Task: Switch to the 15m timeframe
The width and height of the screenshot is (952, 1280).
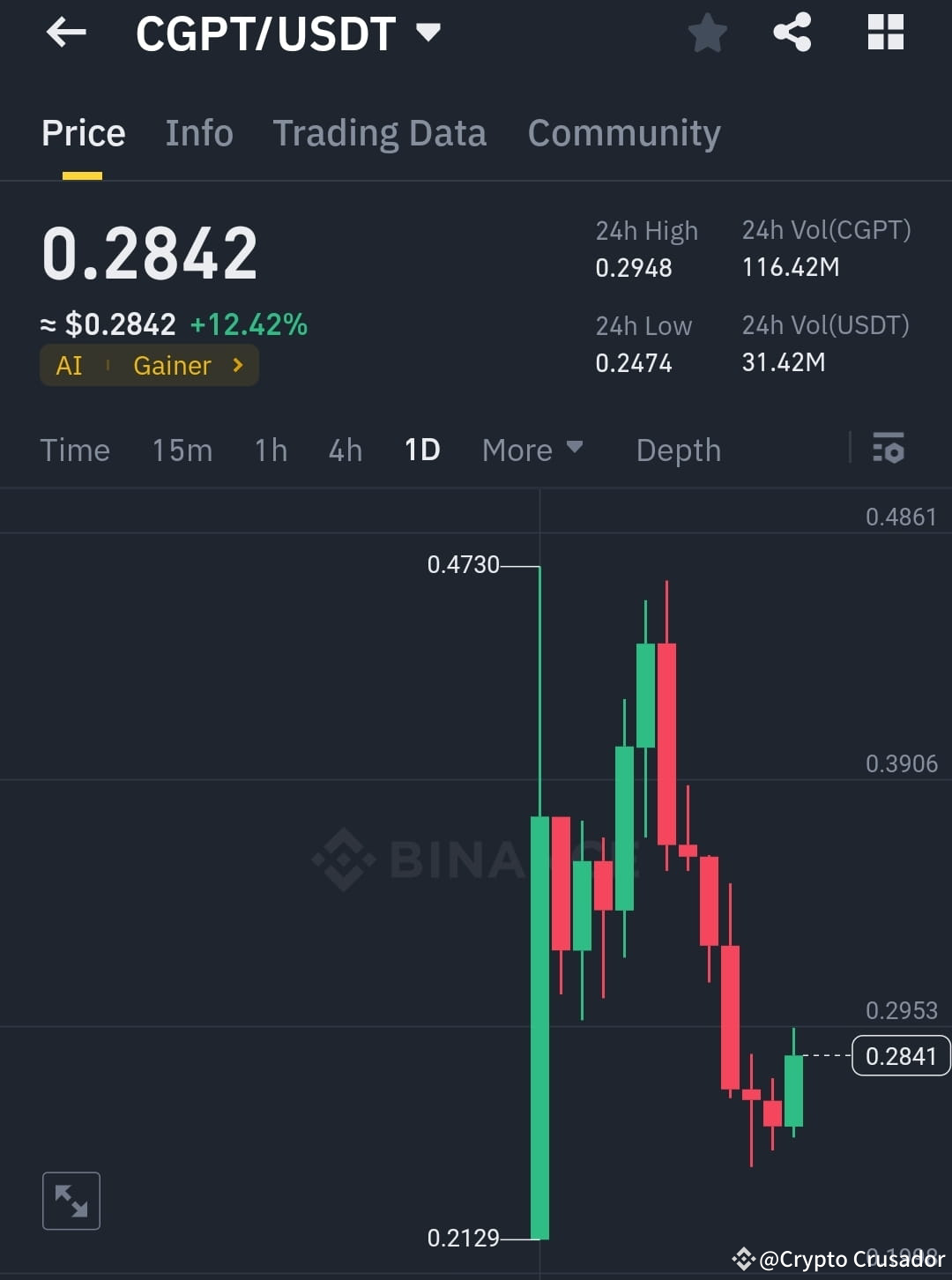Action: pos(181,450)
